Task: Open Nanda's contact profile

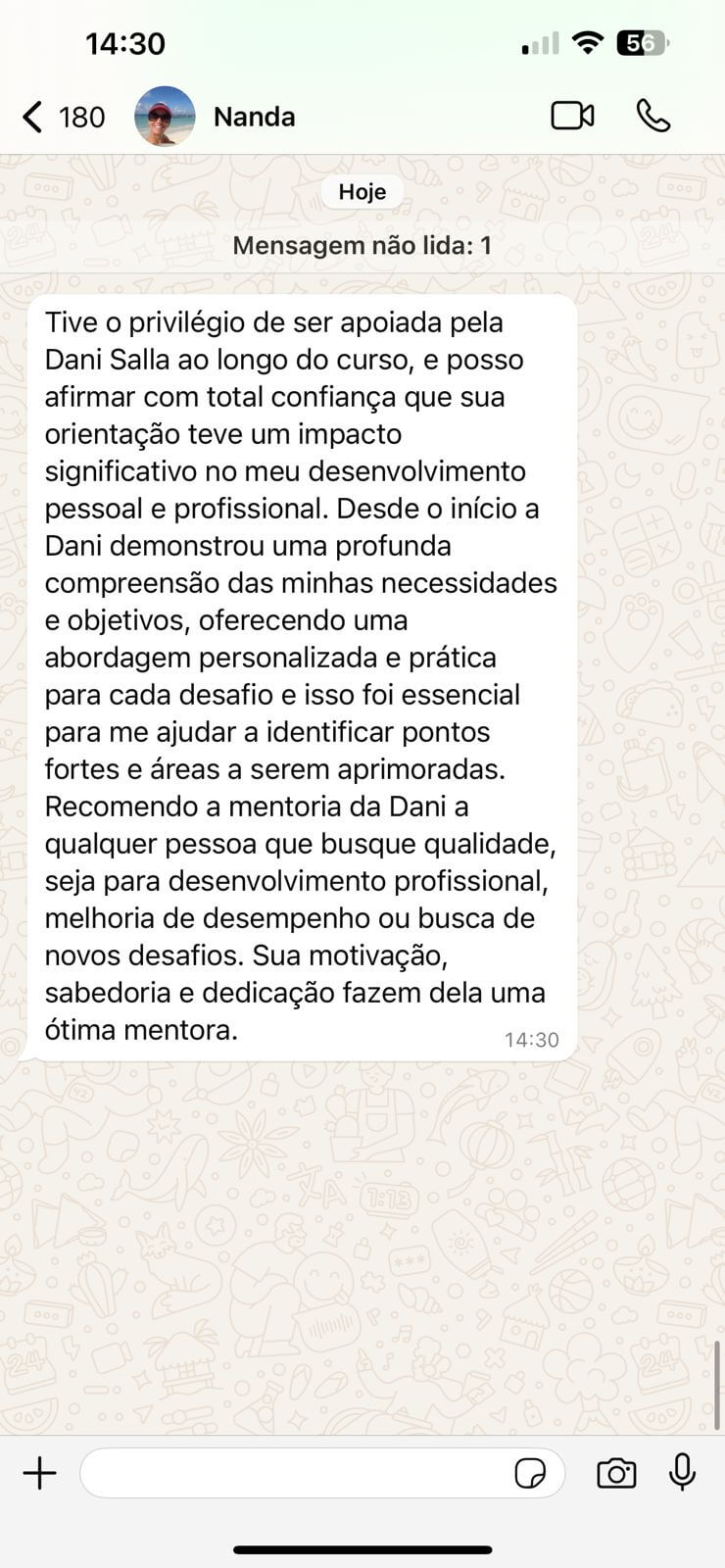Action: coord(253,117)
